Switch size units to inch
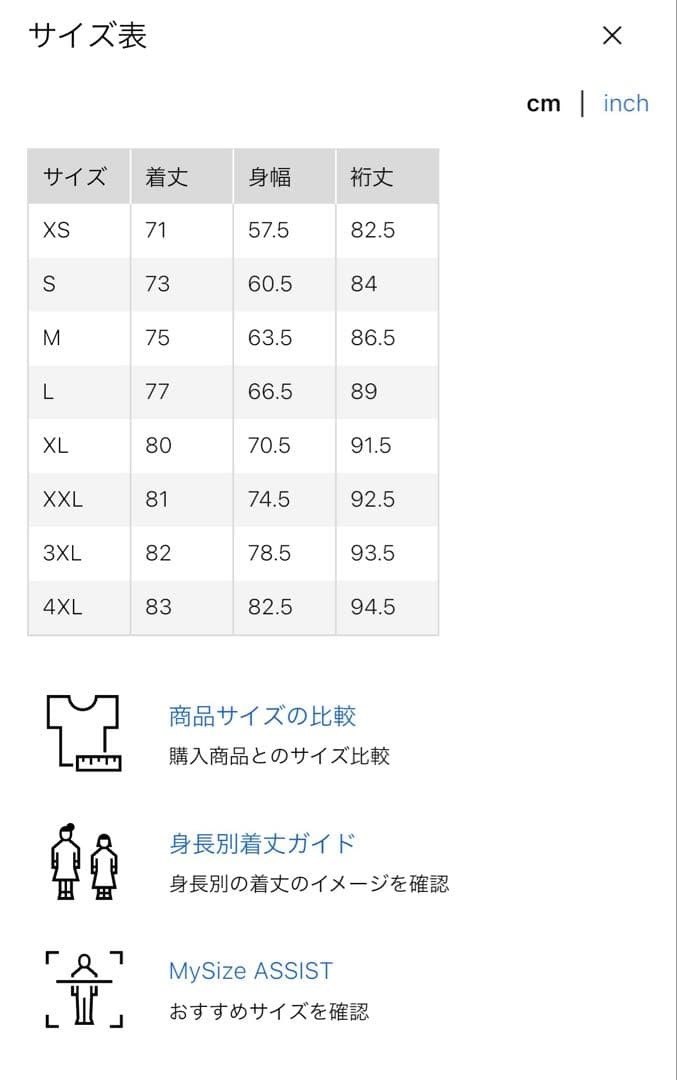 (626, 104)
